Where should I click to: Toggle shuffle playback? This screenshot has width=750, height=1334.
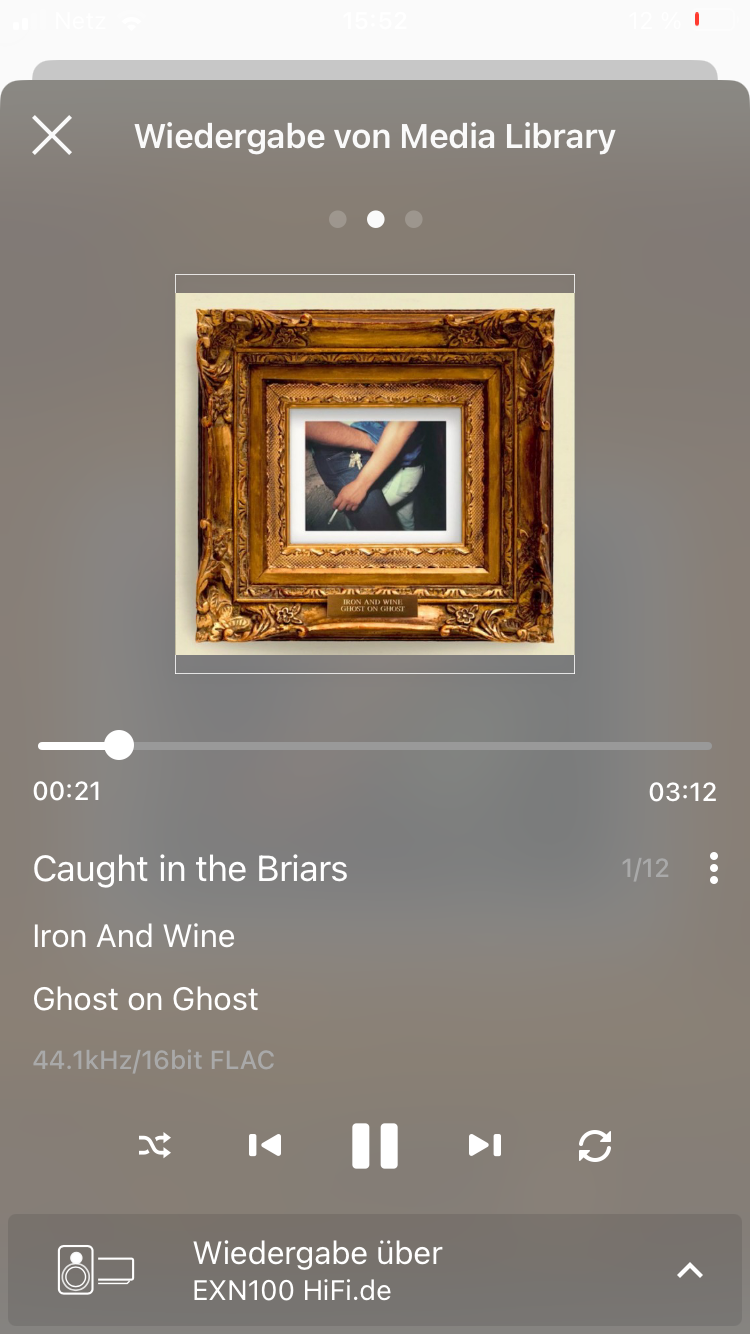[155, 1146]
